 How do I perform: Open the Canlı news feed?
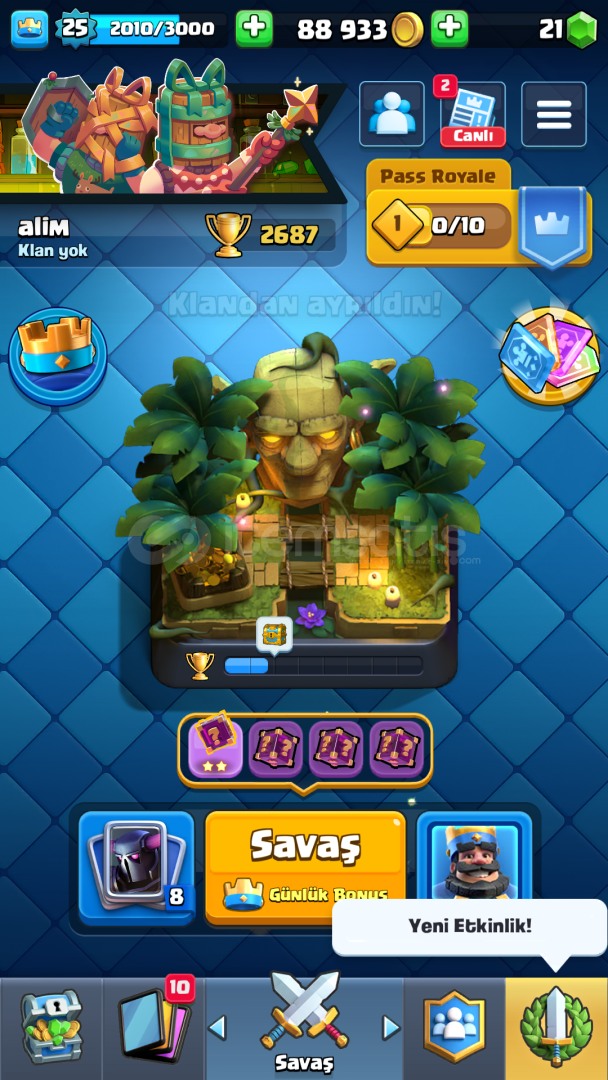473,114
